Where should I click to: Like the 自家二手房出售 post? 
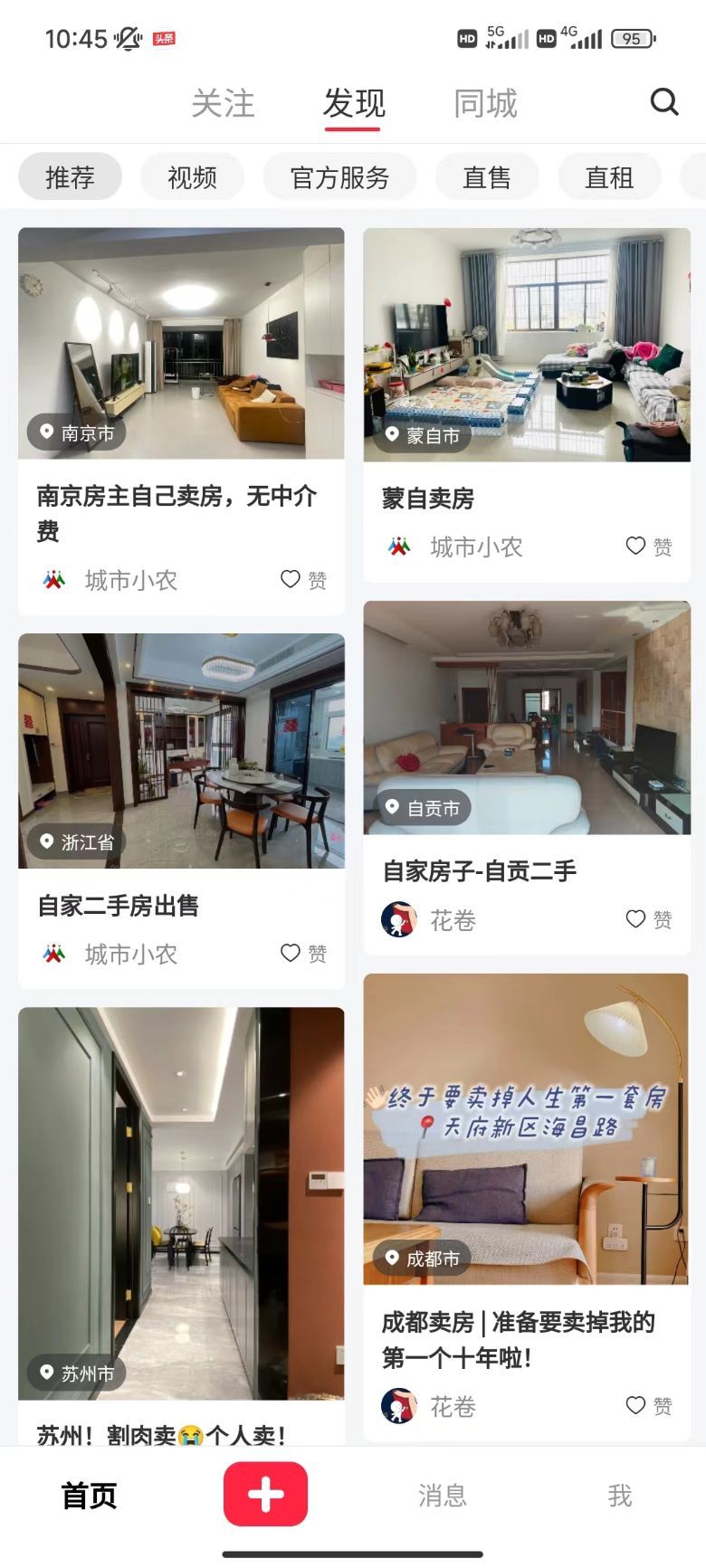point(302,954)
